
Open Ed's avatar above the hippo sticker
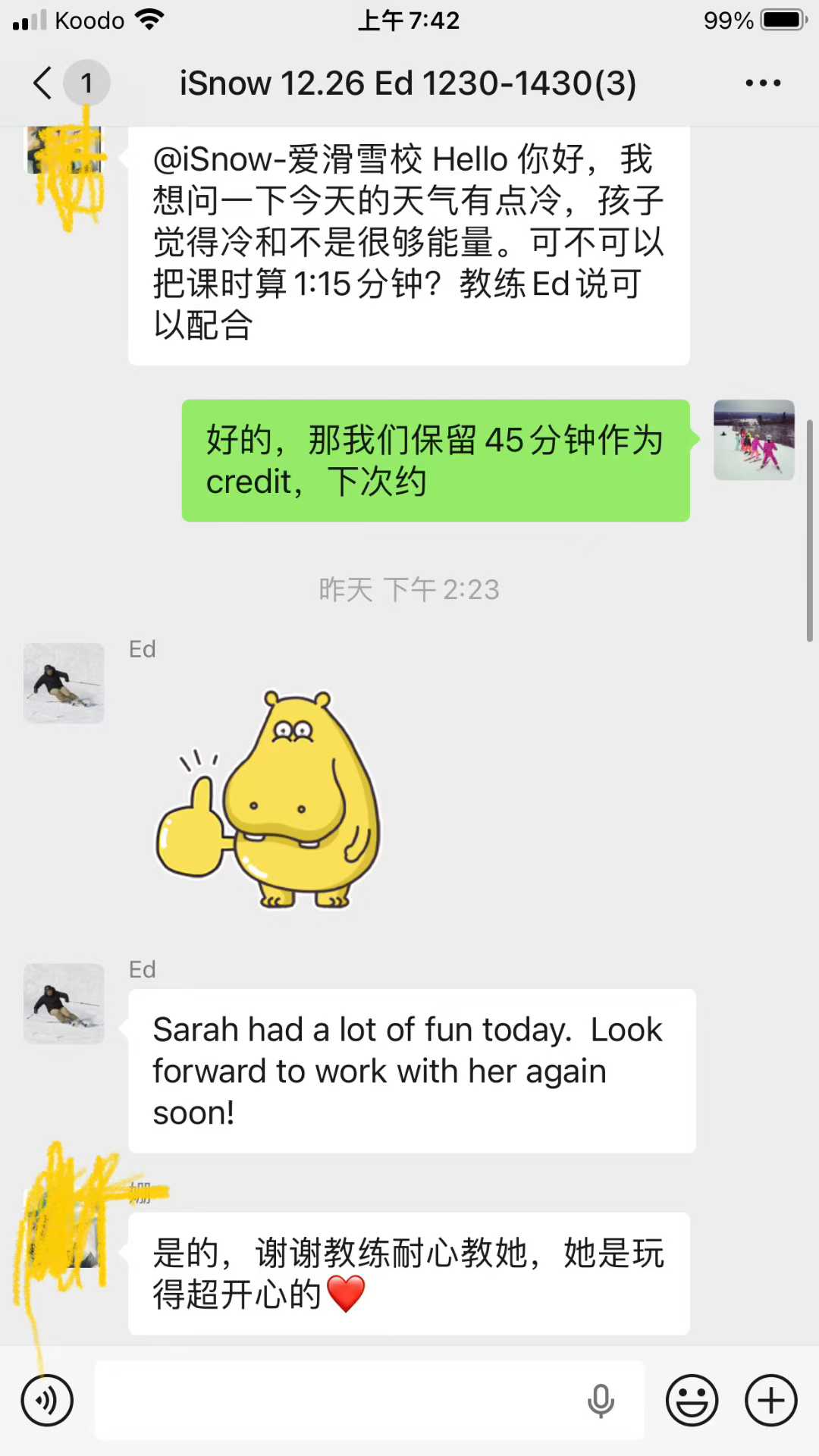tap(64, 683)
